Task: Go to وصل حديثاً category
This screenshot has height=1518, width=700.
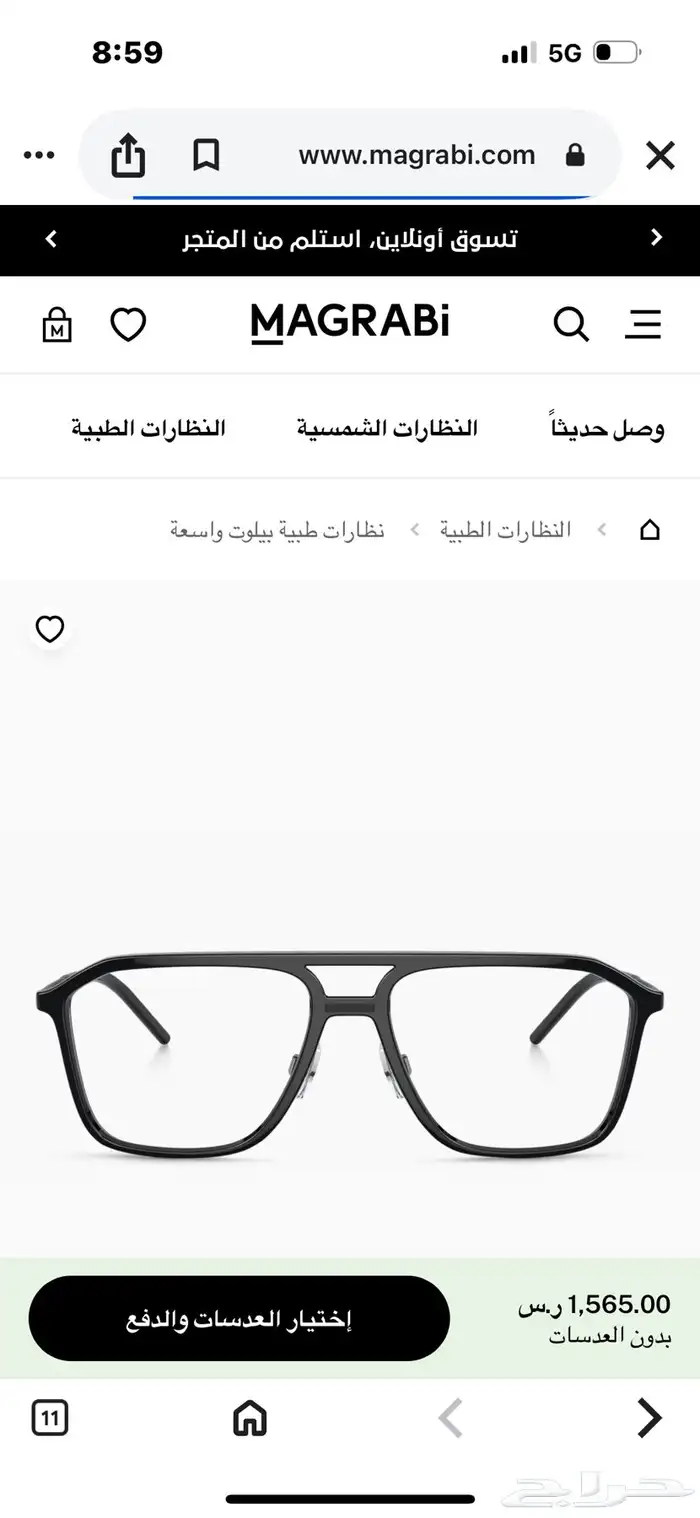Action: pyautogui.click(x=607, y=429)
